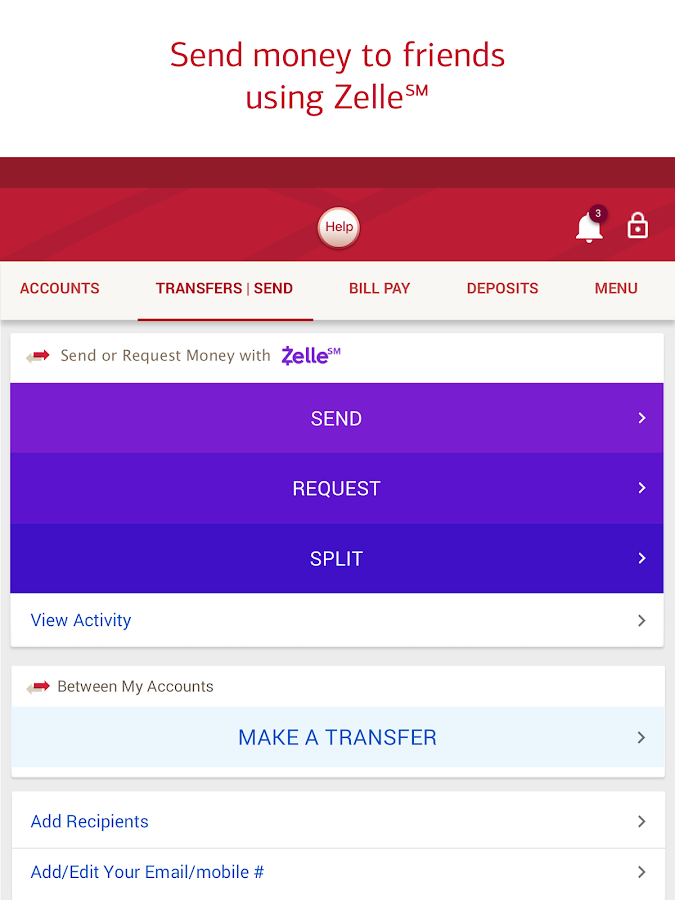Request money with Zelle
The height and width of the screenshot is (900, 675).
[337, 488]
